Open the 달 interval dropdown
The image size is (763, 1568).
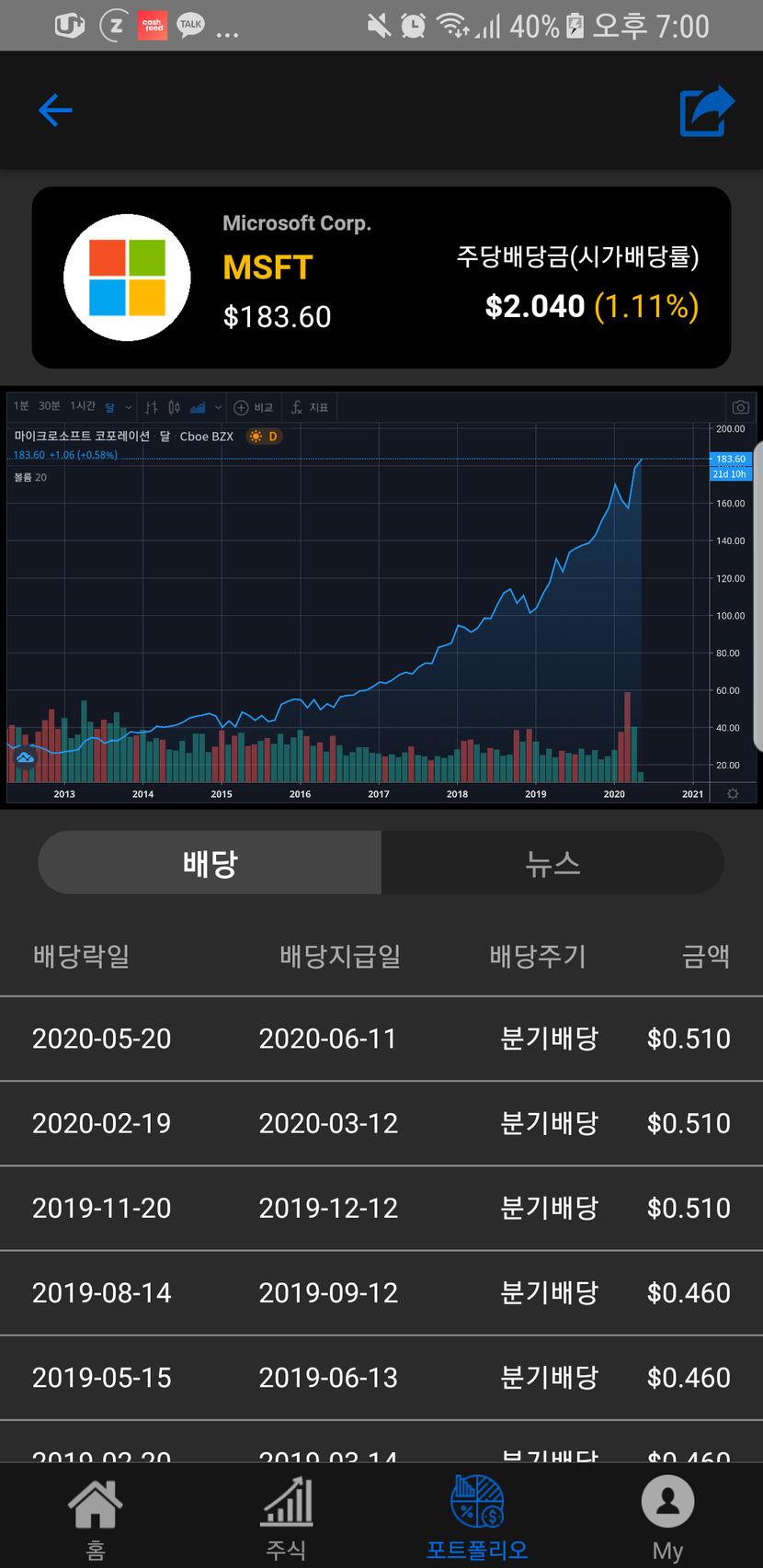(118, 407)
